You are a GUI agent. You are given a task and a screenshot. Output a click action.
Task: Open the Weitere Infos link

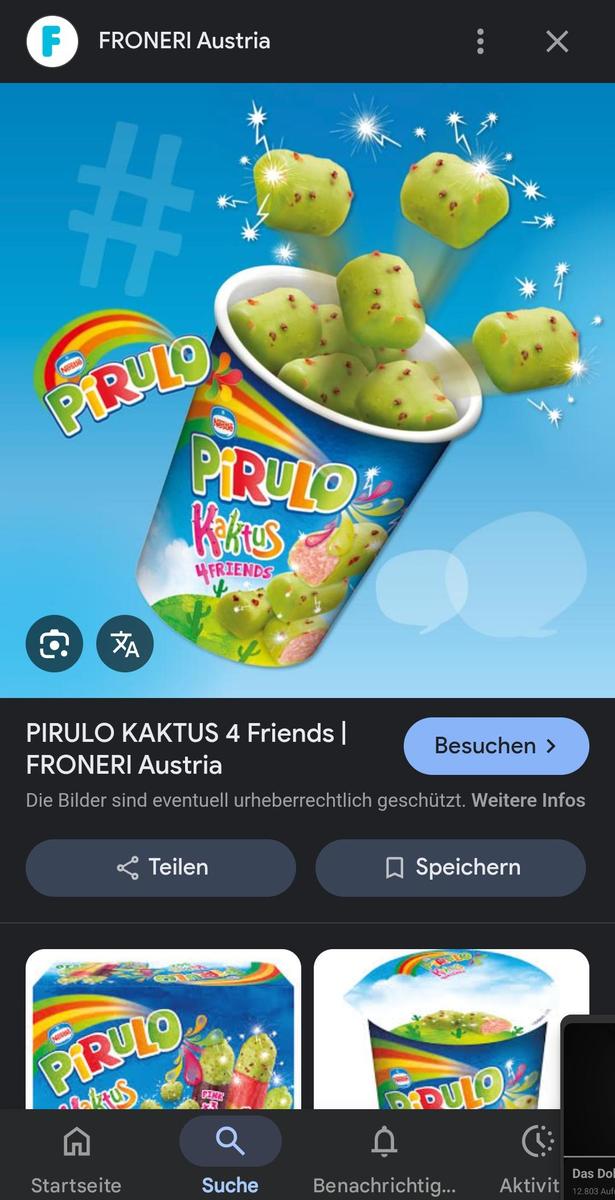point(528,801)
